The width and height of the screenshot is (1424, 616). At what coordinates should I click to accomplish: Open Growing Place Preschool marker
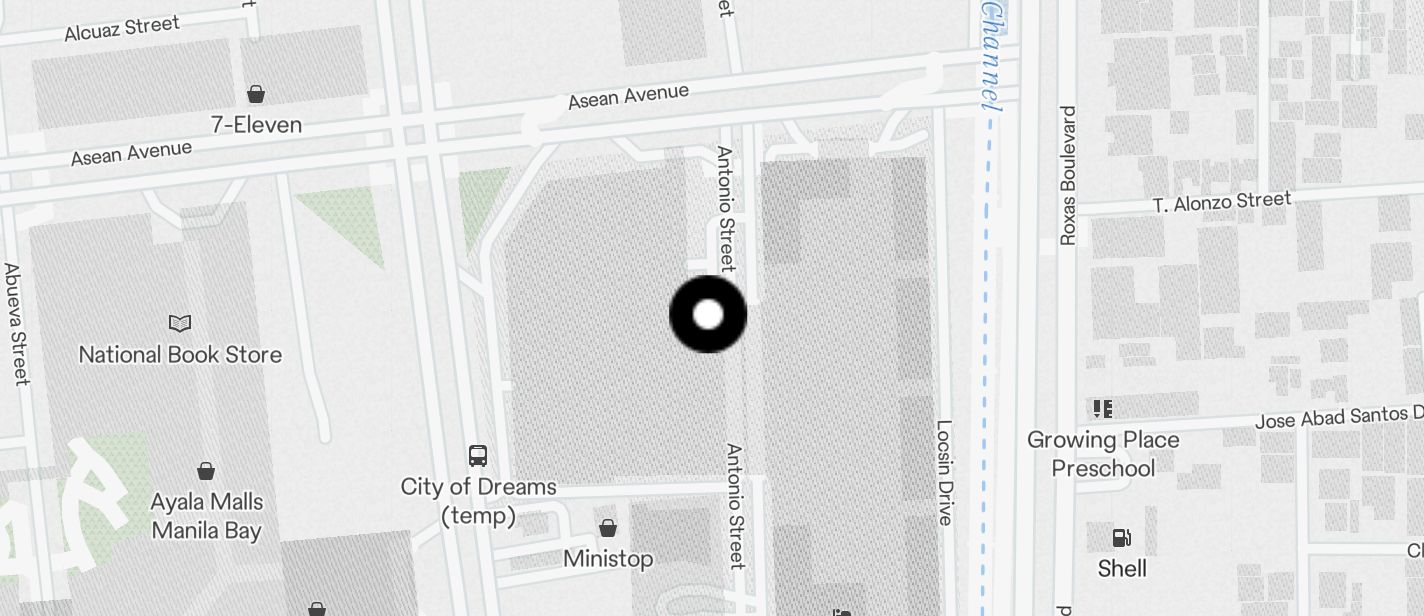(1103, 409)
